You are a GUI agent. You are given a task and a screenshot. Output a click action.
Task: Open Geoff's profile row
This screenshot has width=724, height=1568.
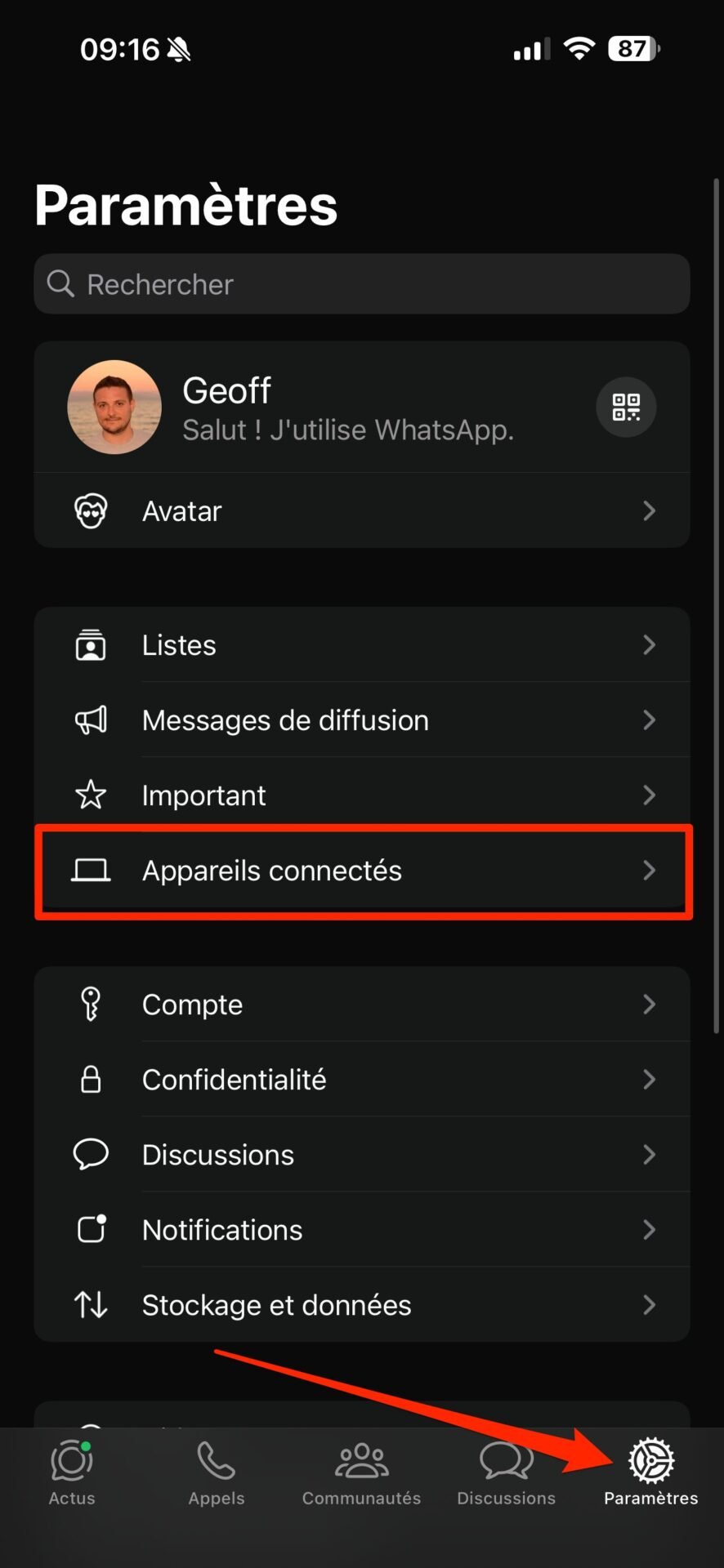coord(362,407)
